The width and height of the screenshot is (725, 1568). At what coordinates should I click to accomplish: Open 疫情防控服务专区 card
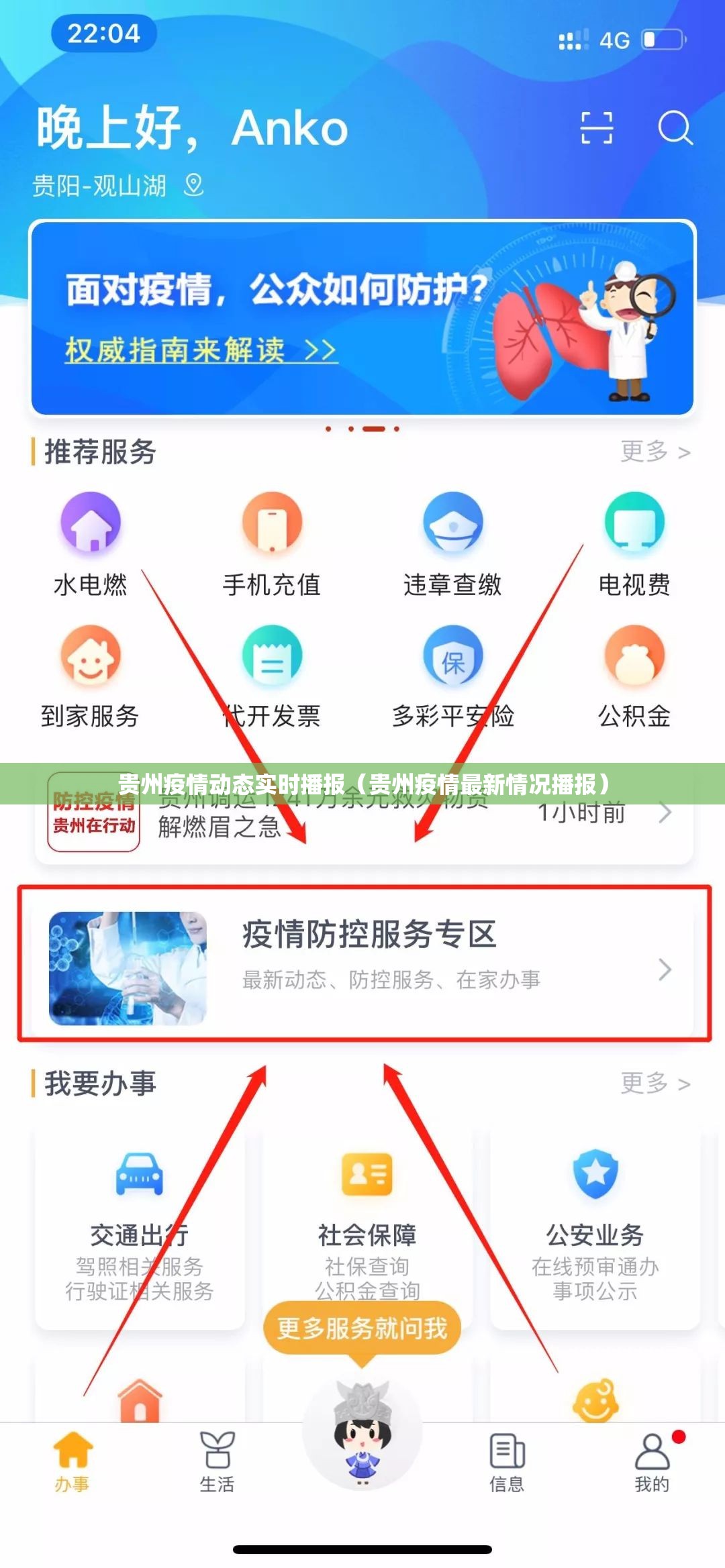pyautogui.click(x=364, y=964)
